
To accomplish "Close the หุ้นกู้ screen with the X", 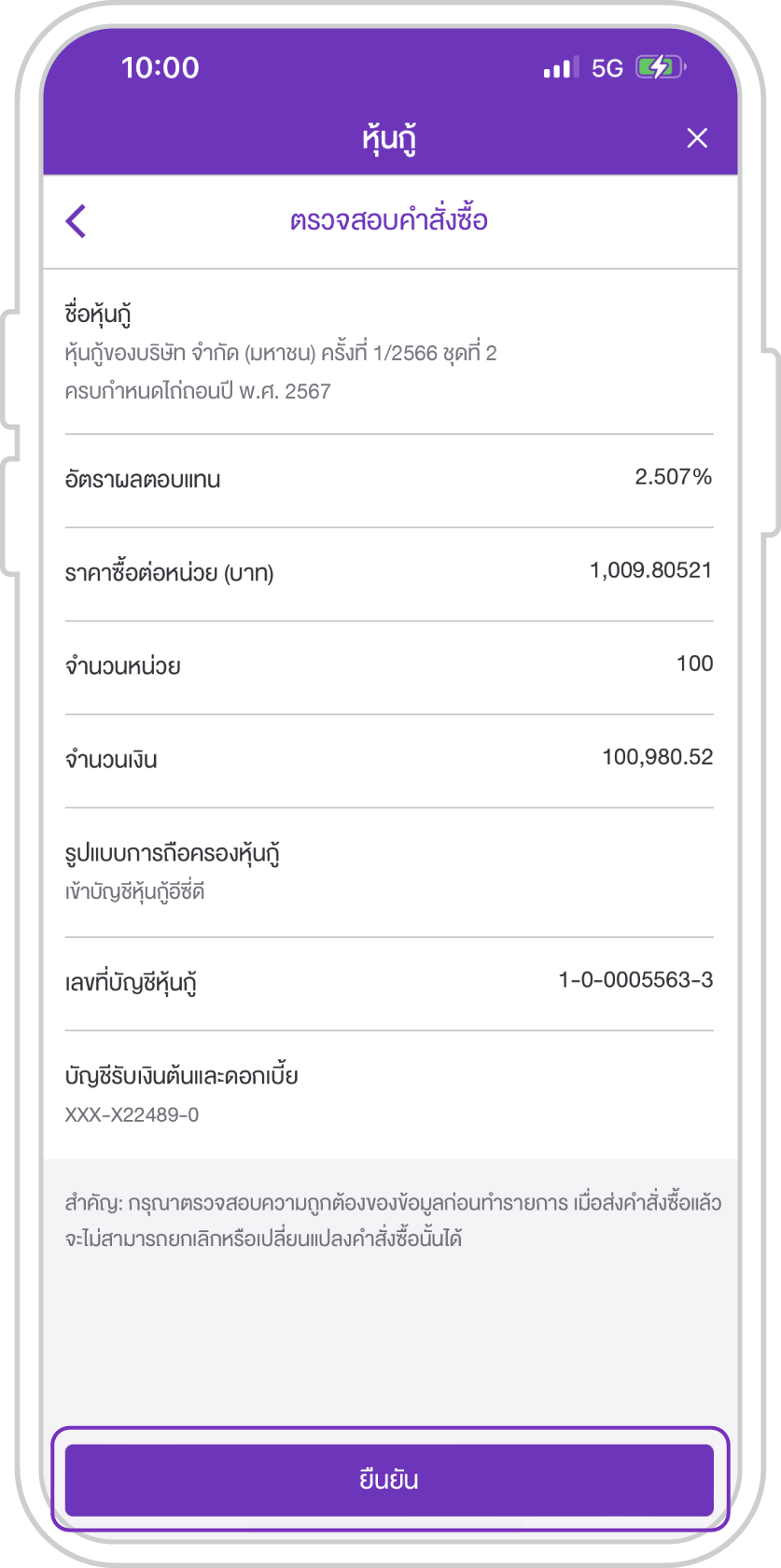I will pos(697,138).
